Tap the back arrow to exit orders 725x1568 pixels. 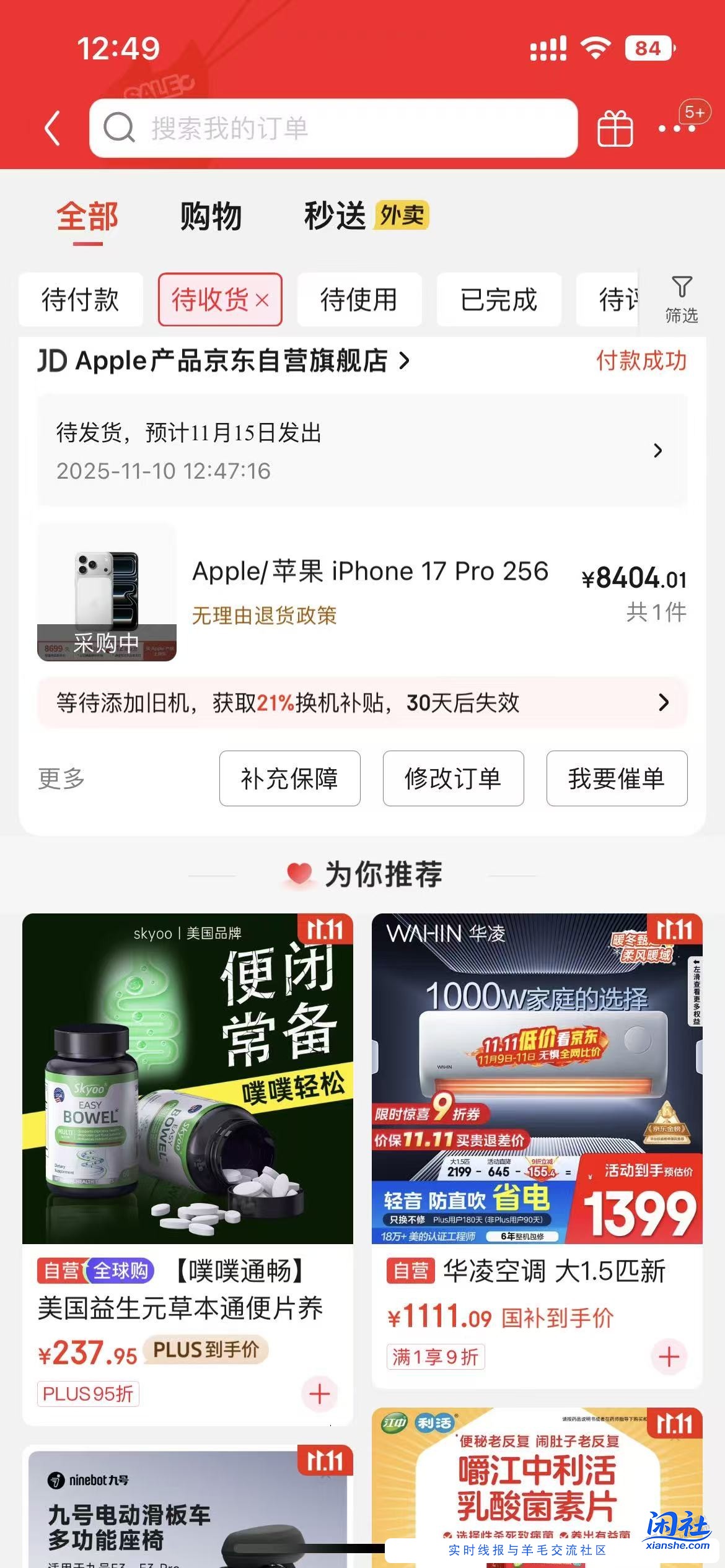coord(52,128)
